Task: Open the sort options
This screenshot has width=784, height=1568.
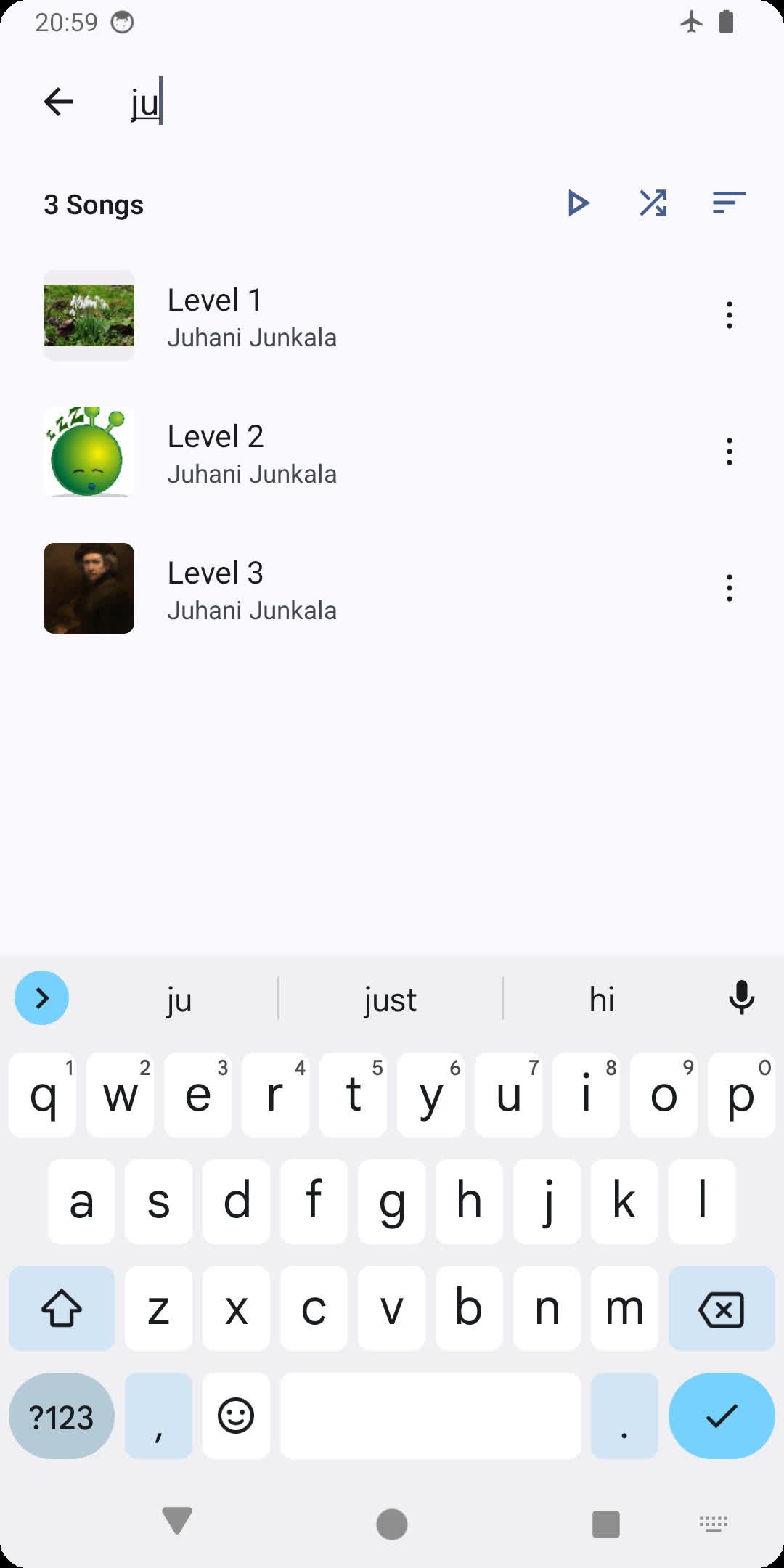Action: [x=728, y=204]
